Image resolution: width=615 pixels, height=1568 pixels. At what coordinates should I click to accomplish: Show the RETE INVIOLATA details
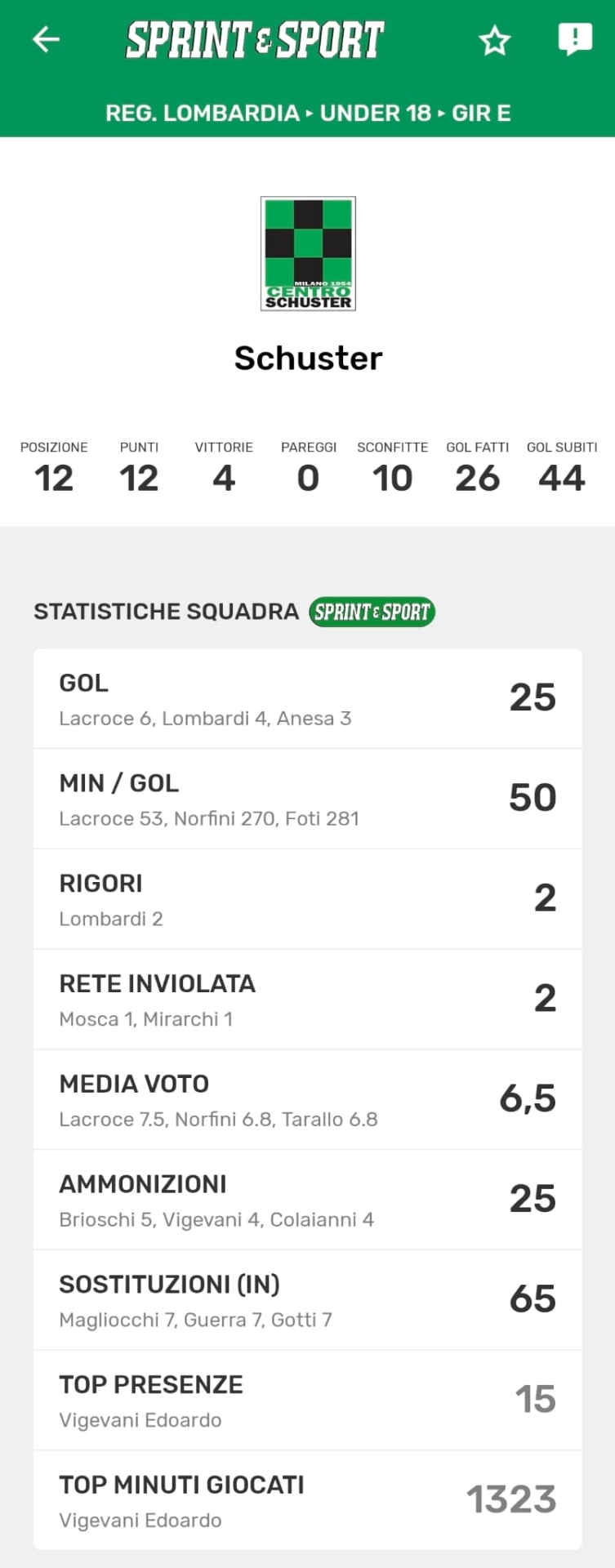(x=307, y=1000)
